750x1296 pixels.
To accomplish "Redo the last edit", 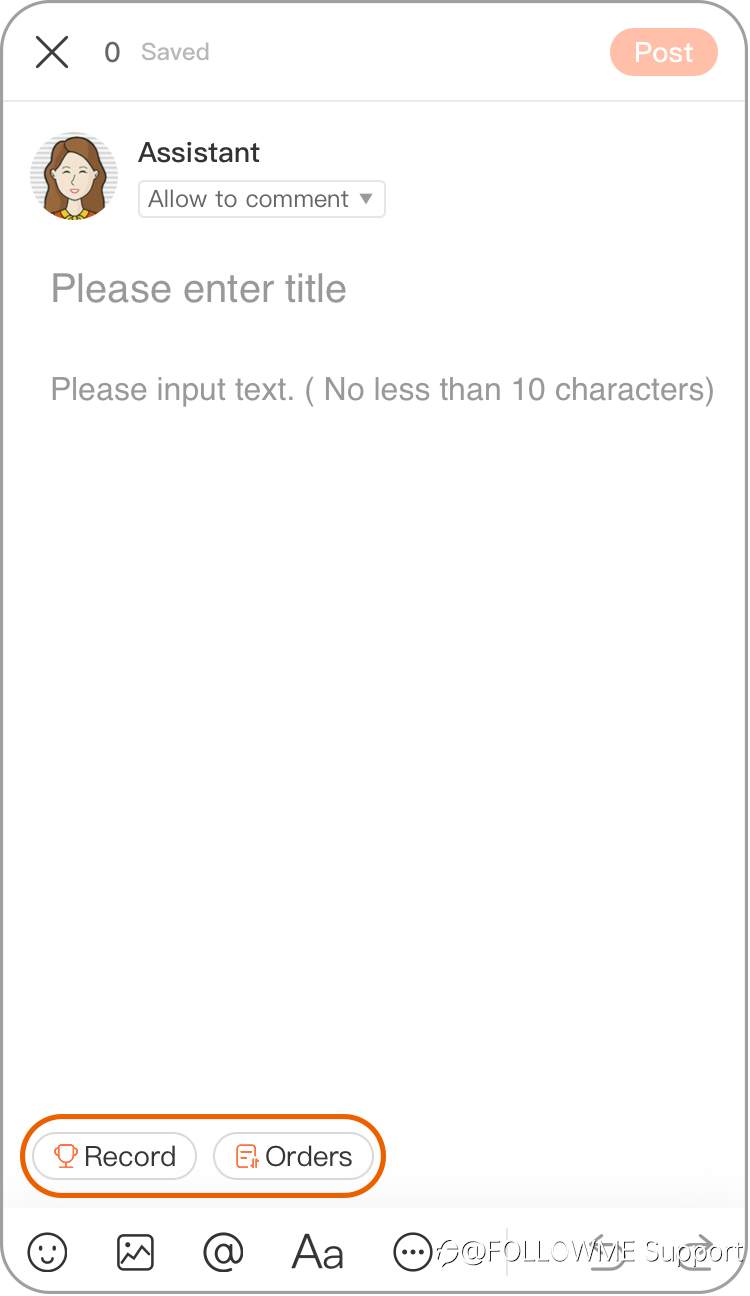I will tap(696, 1252).
